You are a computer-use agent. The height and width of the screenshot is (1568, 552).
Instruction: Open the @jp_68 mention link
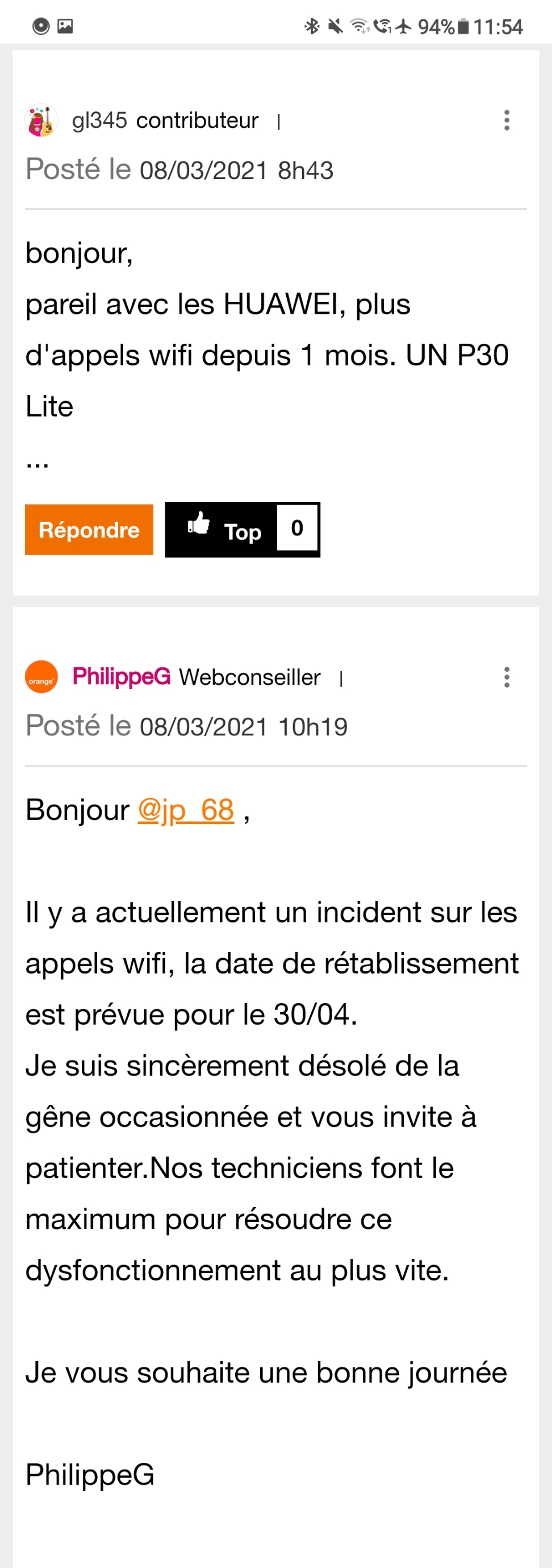[185, 810]
